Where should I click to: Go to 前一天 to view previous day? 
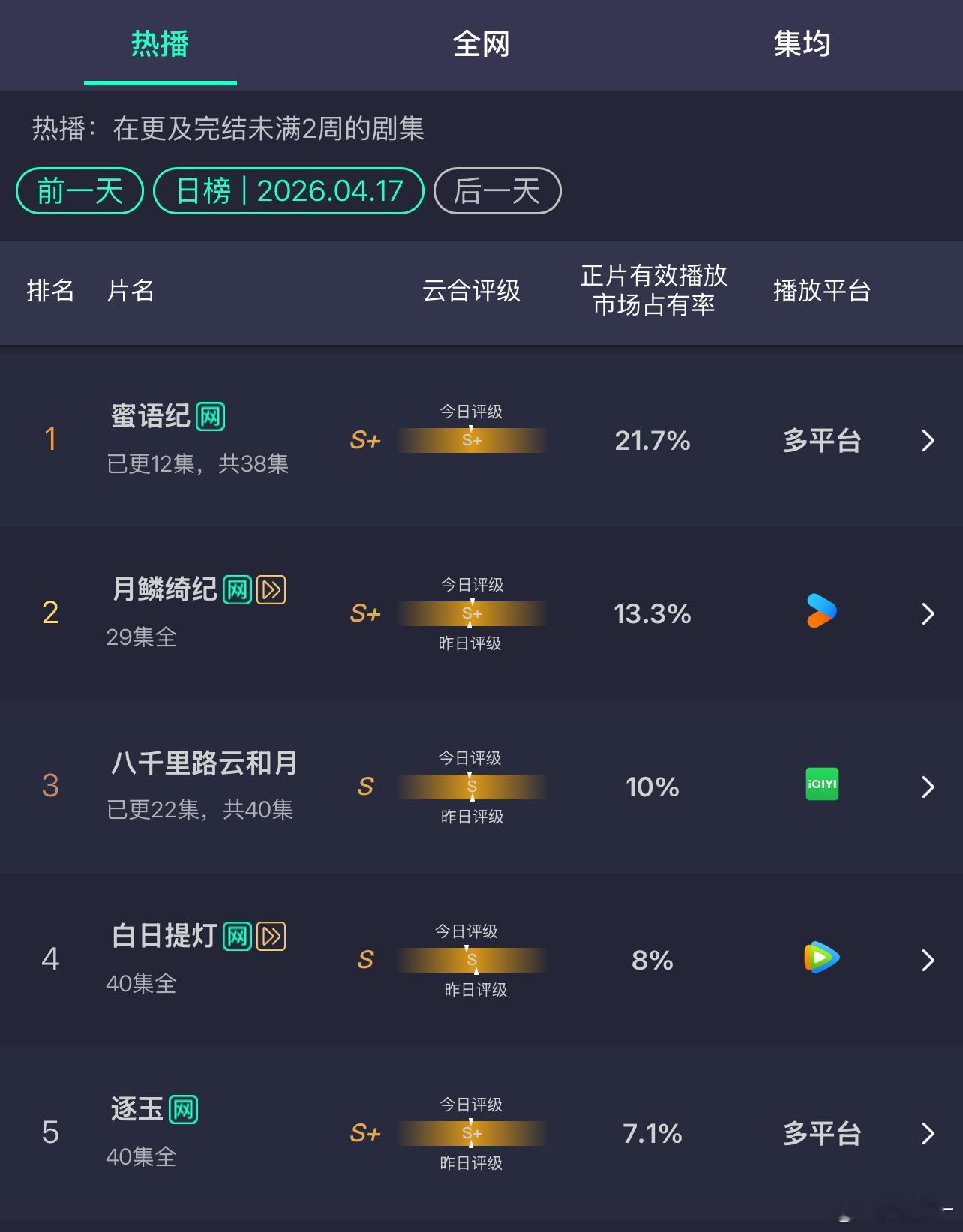point(79,191)
